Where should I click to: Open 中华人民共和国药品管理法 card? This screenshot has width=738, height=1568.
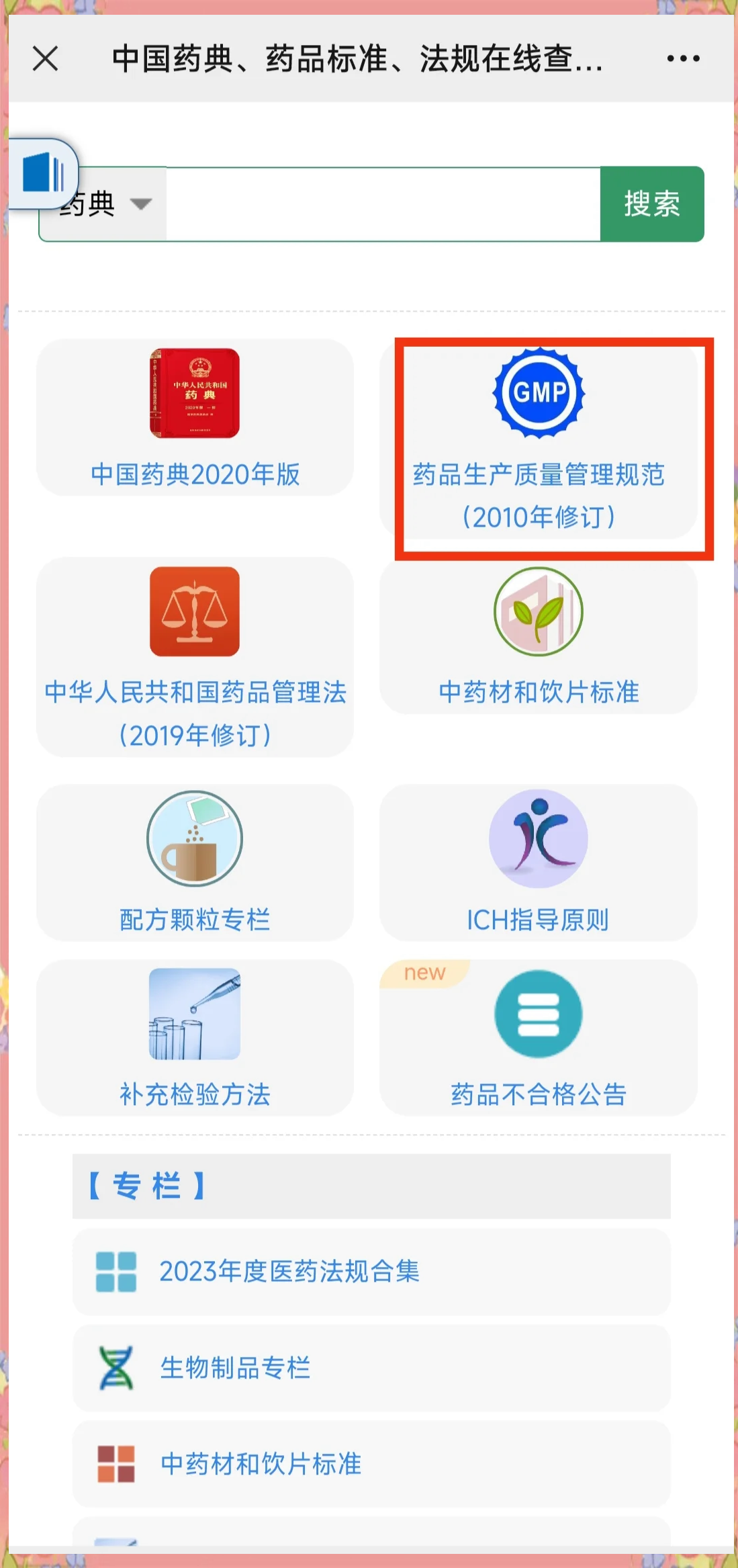click(195, 657)
